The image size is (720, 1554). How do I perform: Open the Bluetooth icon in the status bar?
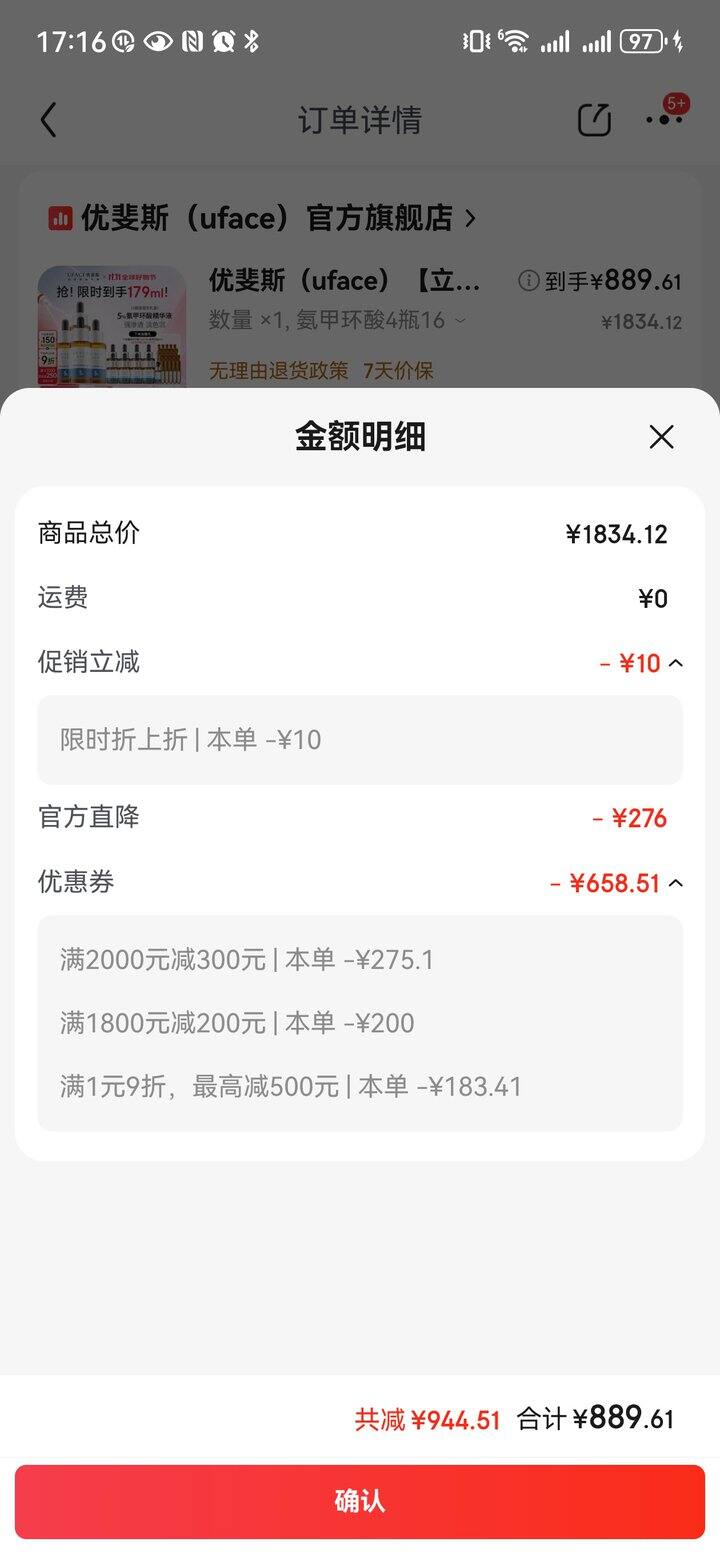point(253,40)
